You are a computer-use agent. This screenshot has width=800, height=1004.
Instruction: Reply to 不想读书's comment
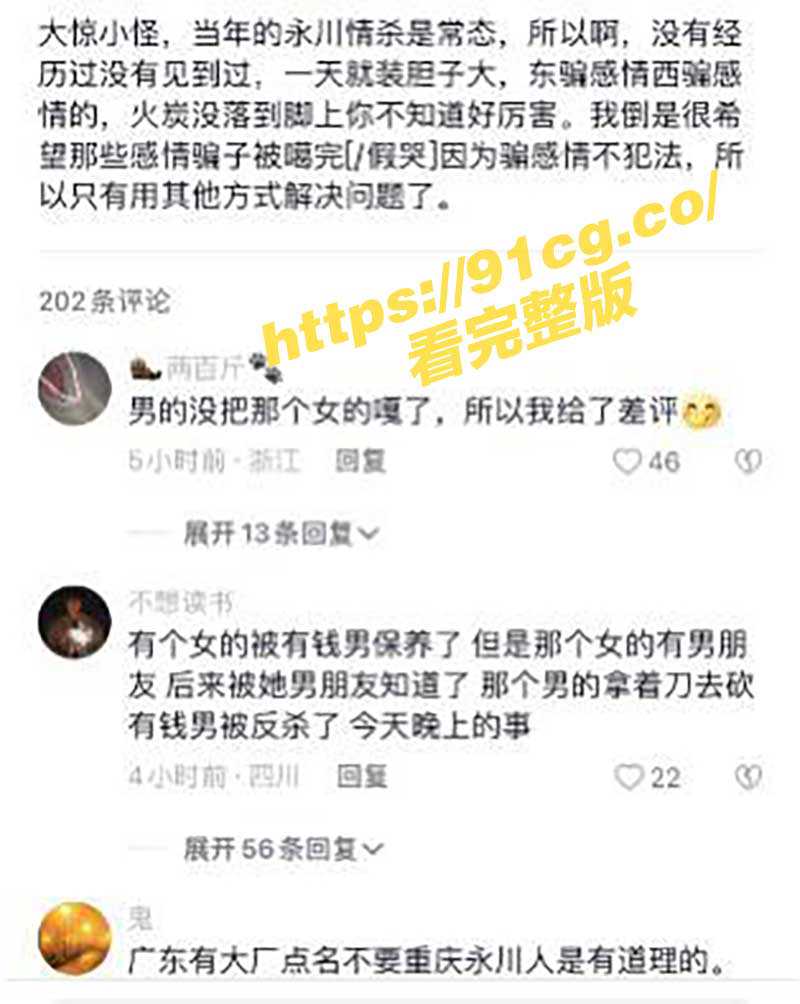(x=361, y=776)
